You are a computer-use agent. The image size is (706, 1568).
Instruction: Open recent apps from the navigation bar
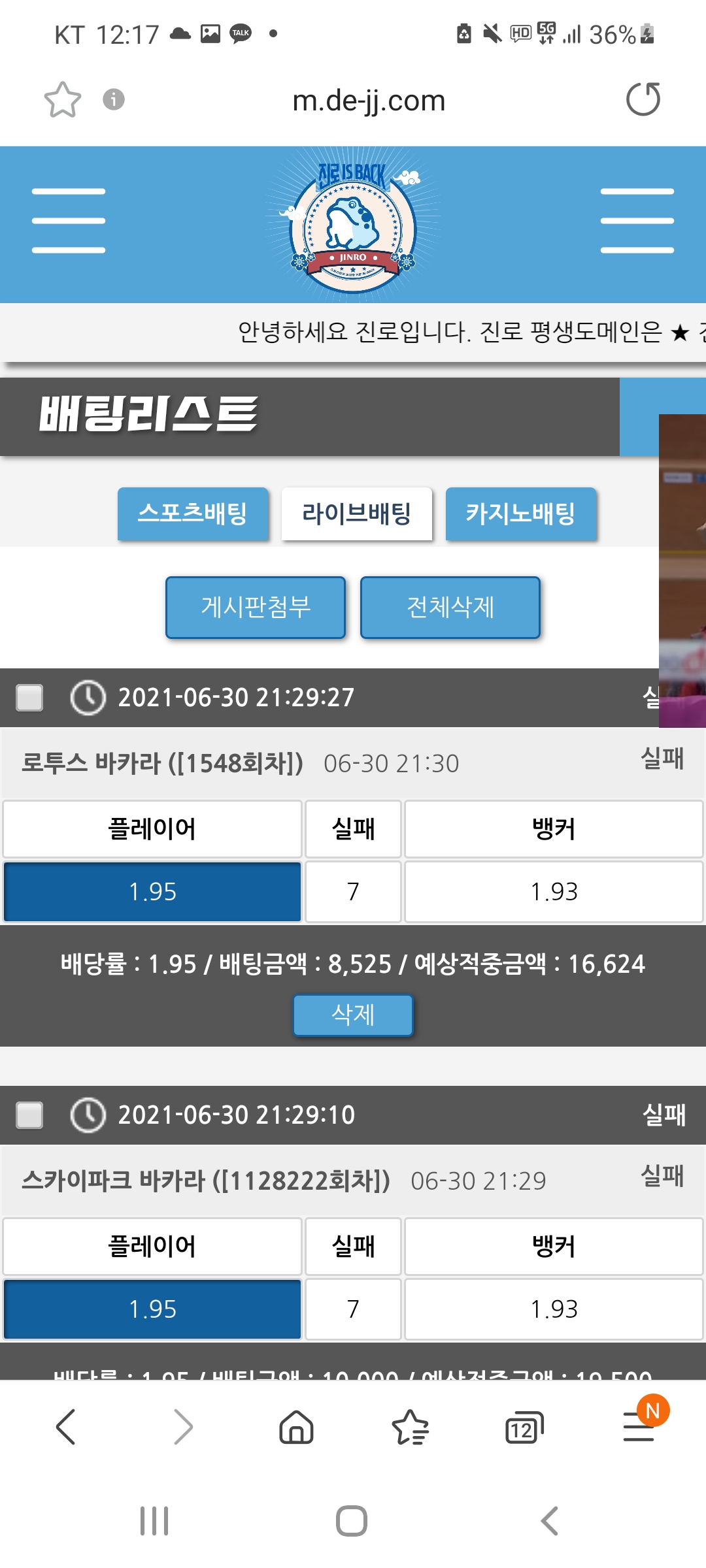point(154,1521)
